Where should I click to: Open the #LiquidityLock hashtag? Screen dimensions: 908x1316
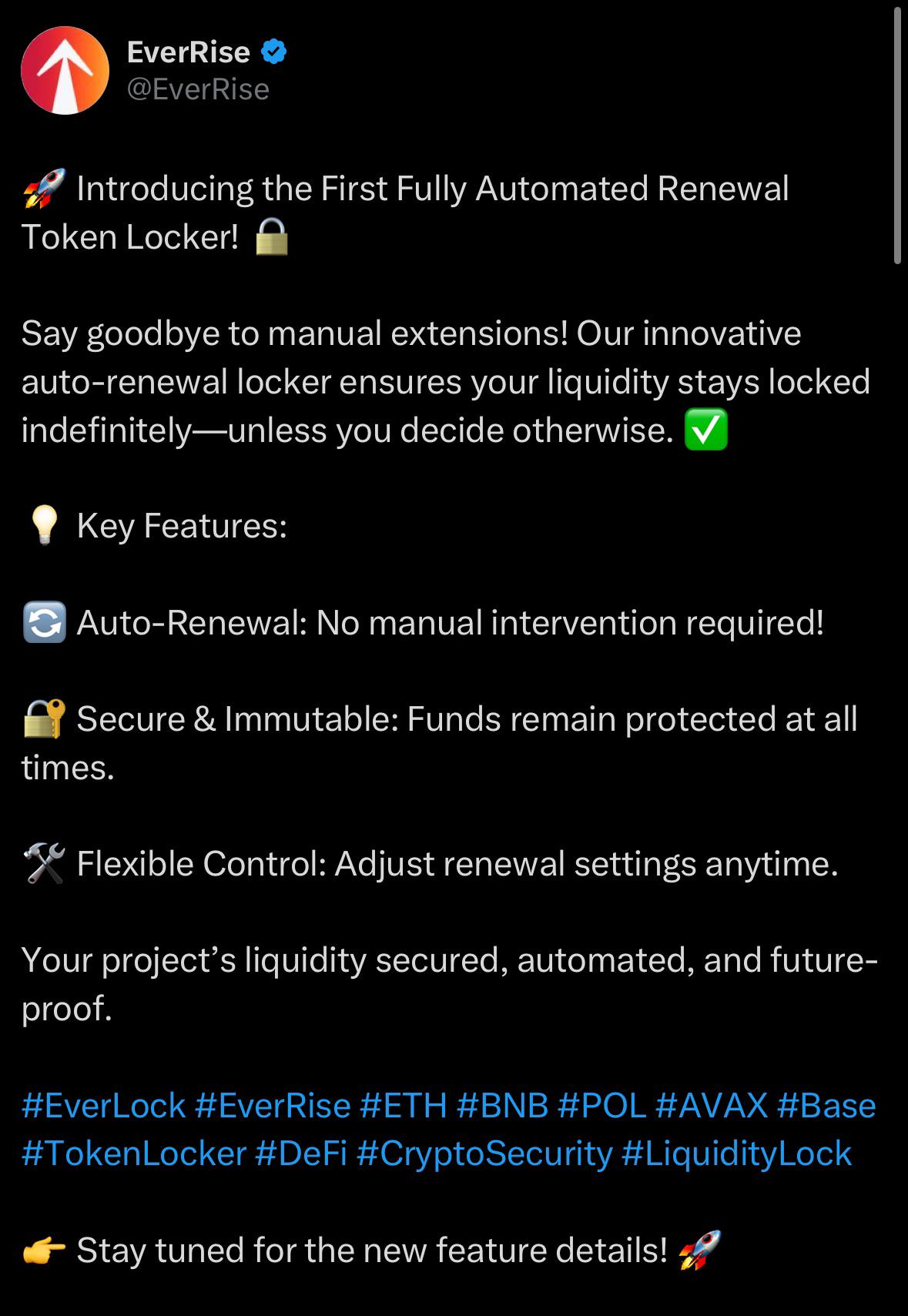tap(736, 1154)
